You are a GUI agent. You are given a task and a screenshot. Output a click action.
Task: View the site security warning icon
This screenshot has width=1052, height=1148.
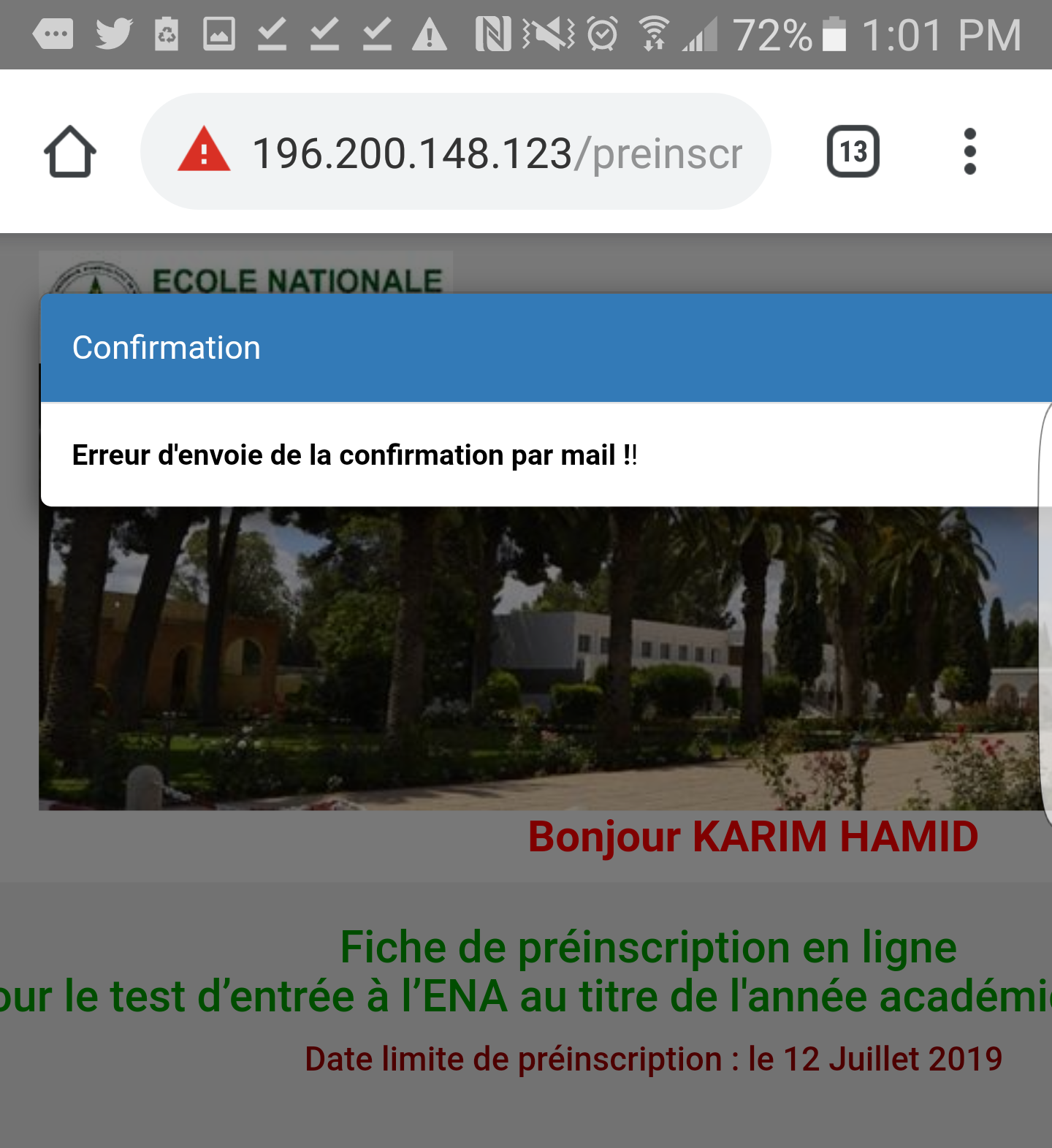(x=204, y=151)
